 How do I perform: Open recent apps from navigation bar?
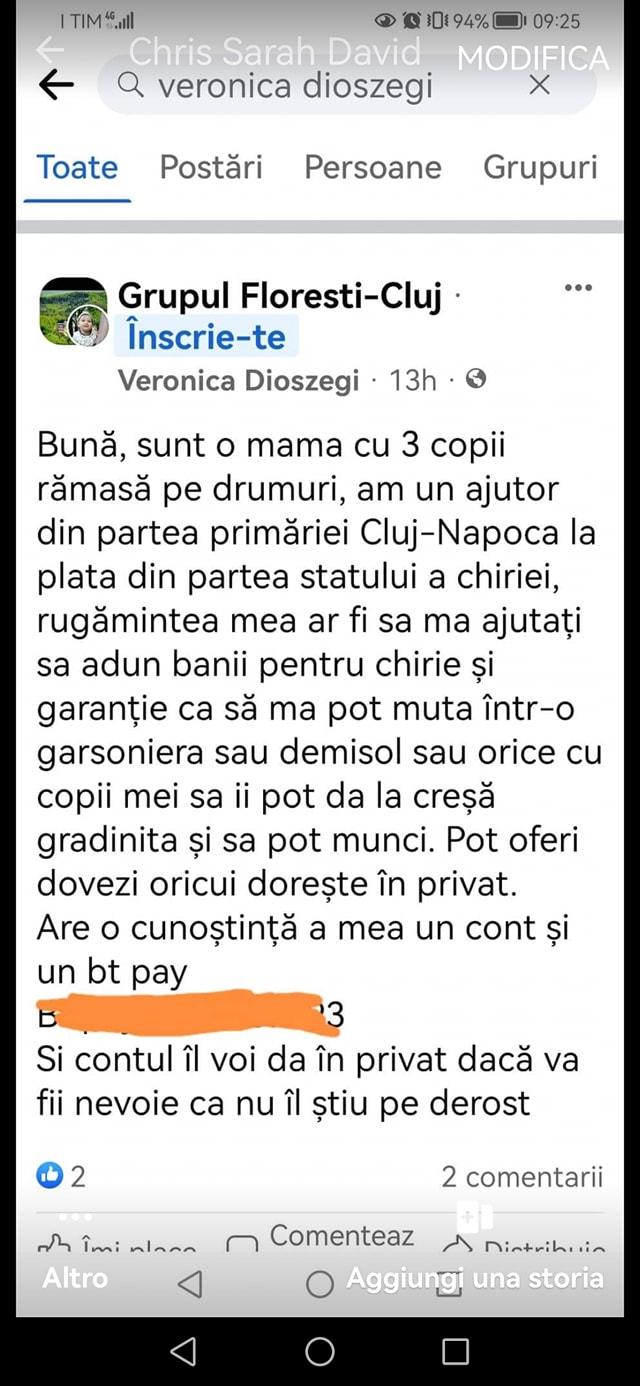pos(455,1352)
